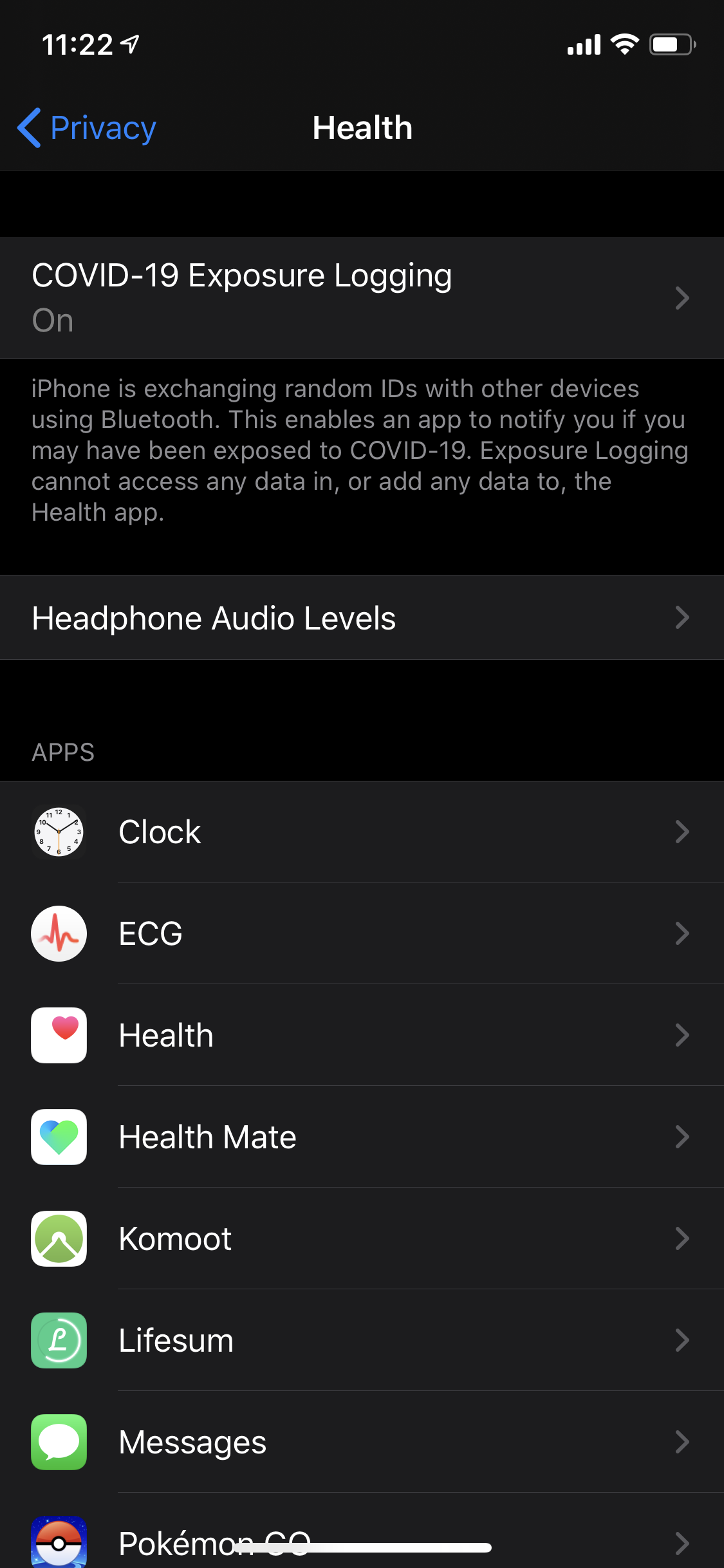Expand COVID-19 Exposure Logging settings

362,297
